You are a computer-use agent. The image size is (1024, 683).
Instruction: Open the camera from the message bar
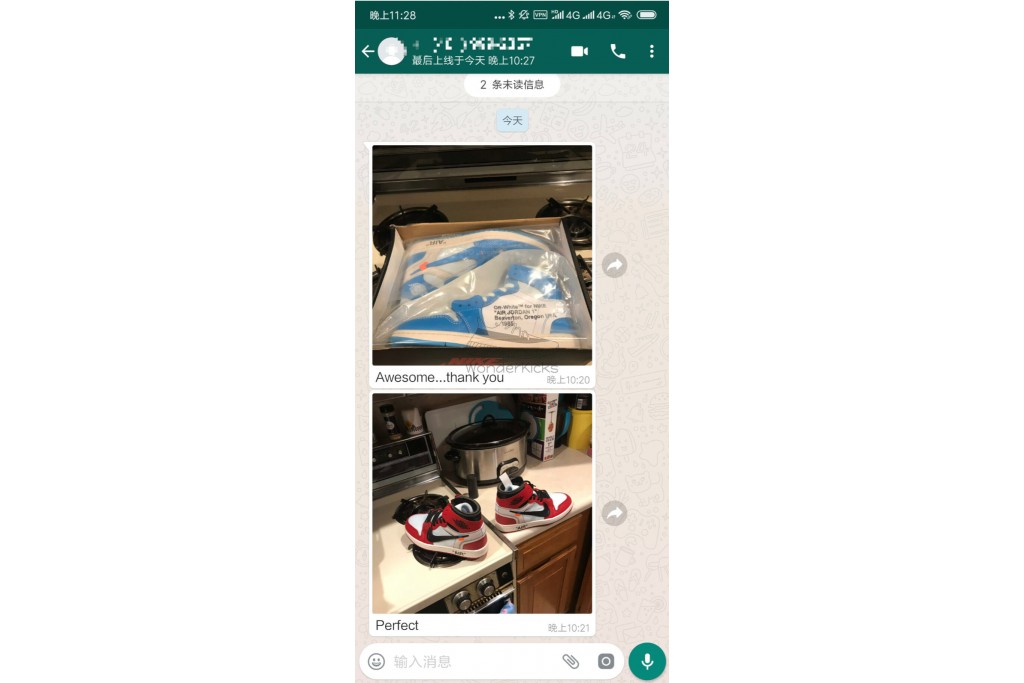(605, 661)
